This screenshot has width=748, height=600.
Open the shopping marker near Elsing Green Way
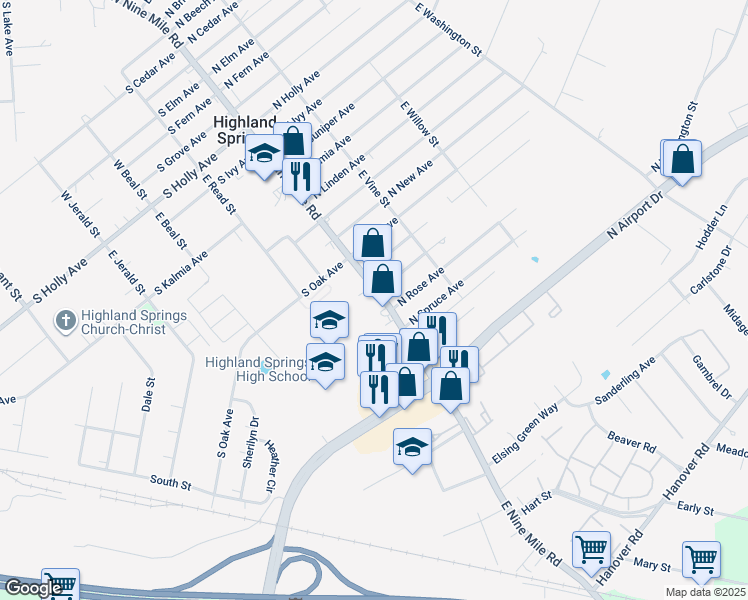click(451, 384)
